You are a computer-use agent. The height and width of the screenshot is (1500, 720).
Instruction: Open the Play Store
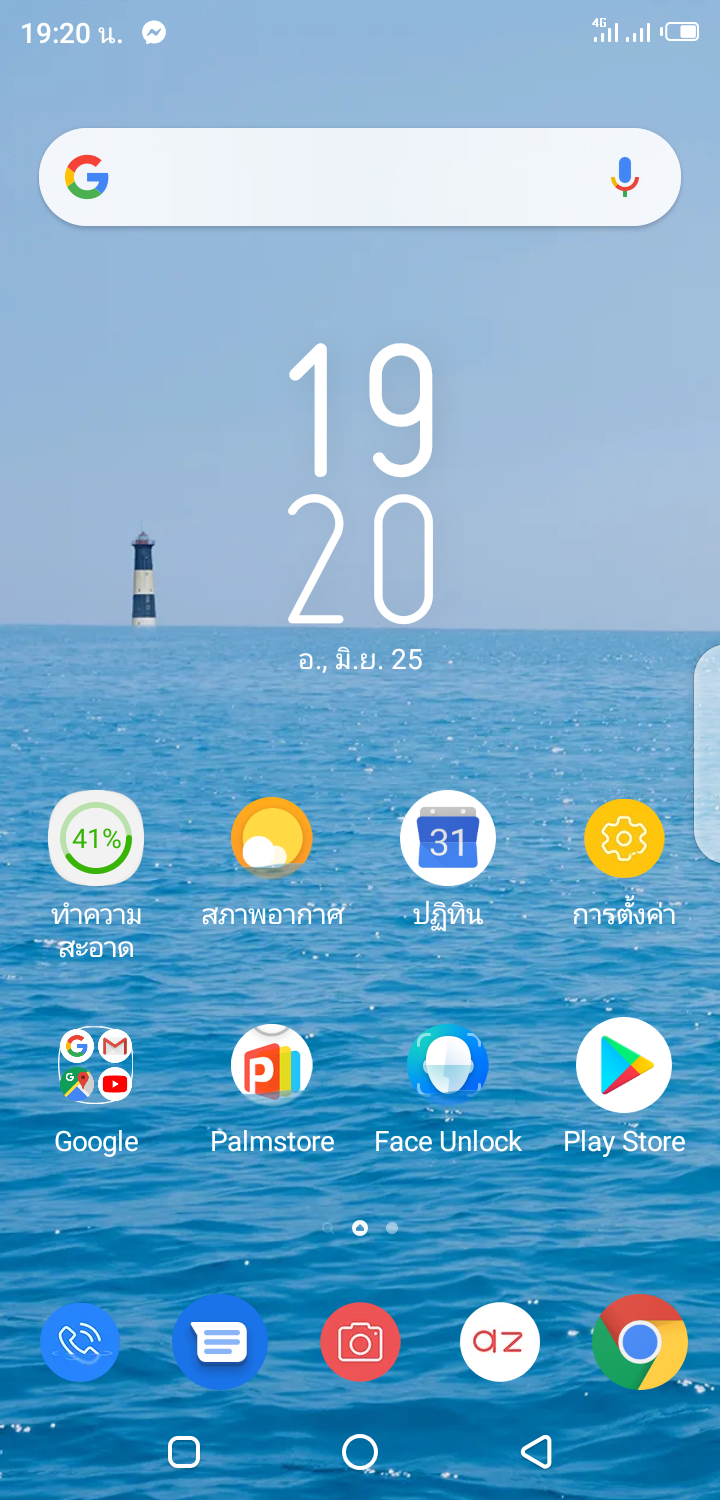tap(624, 1065)
